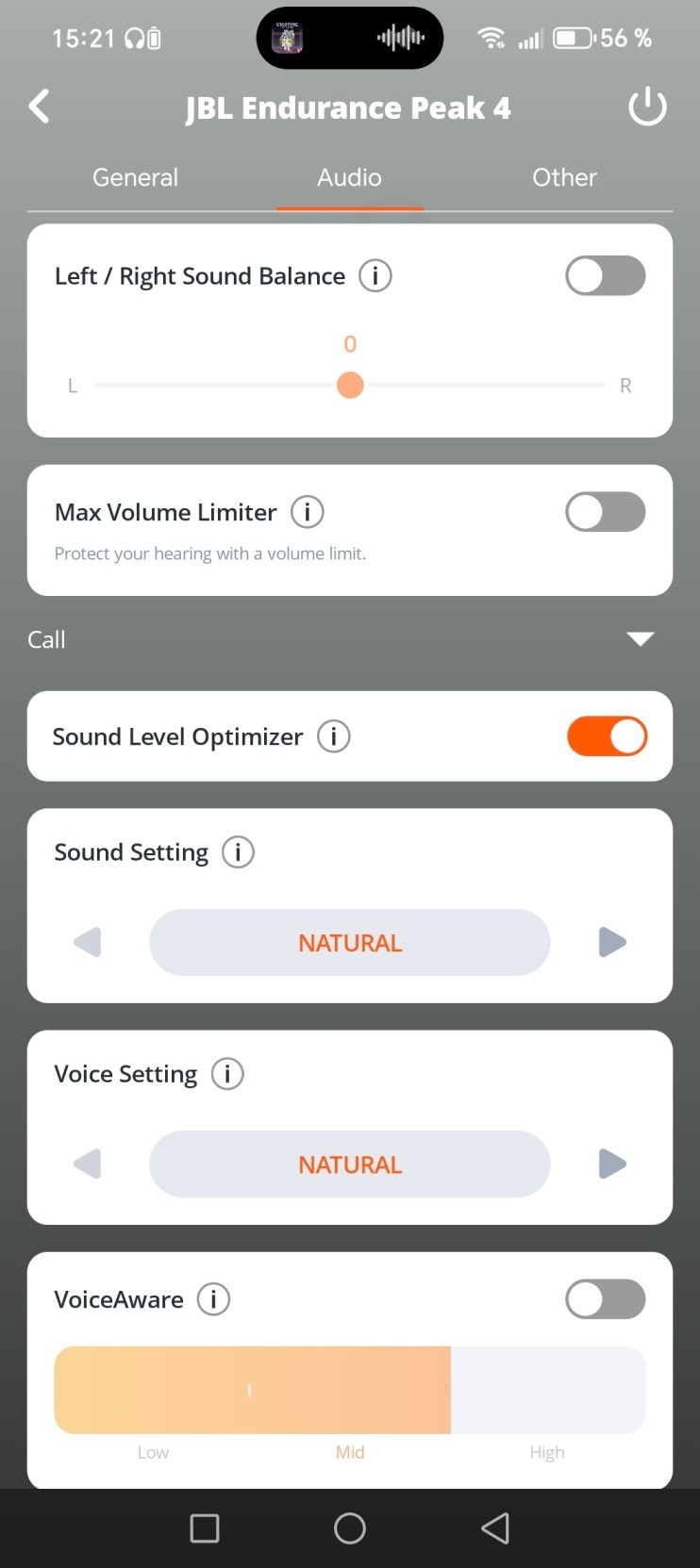Open info for Left / Right Sound Balance

pos(375,276)
